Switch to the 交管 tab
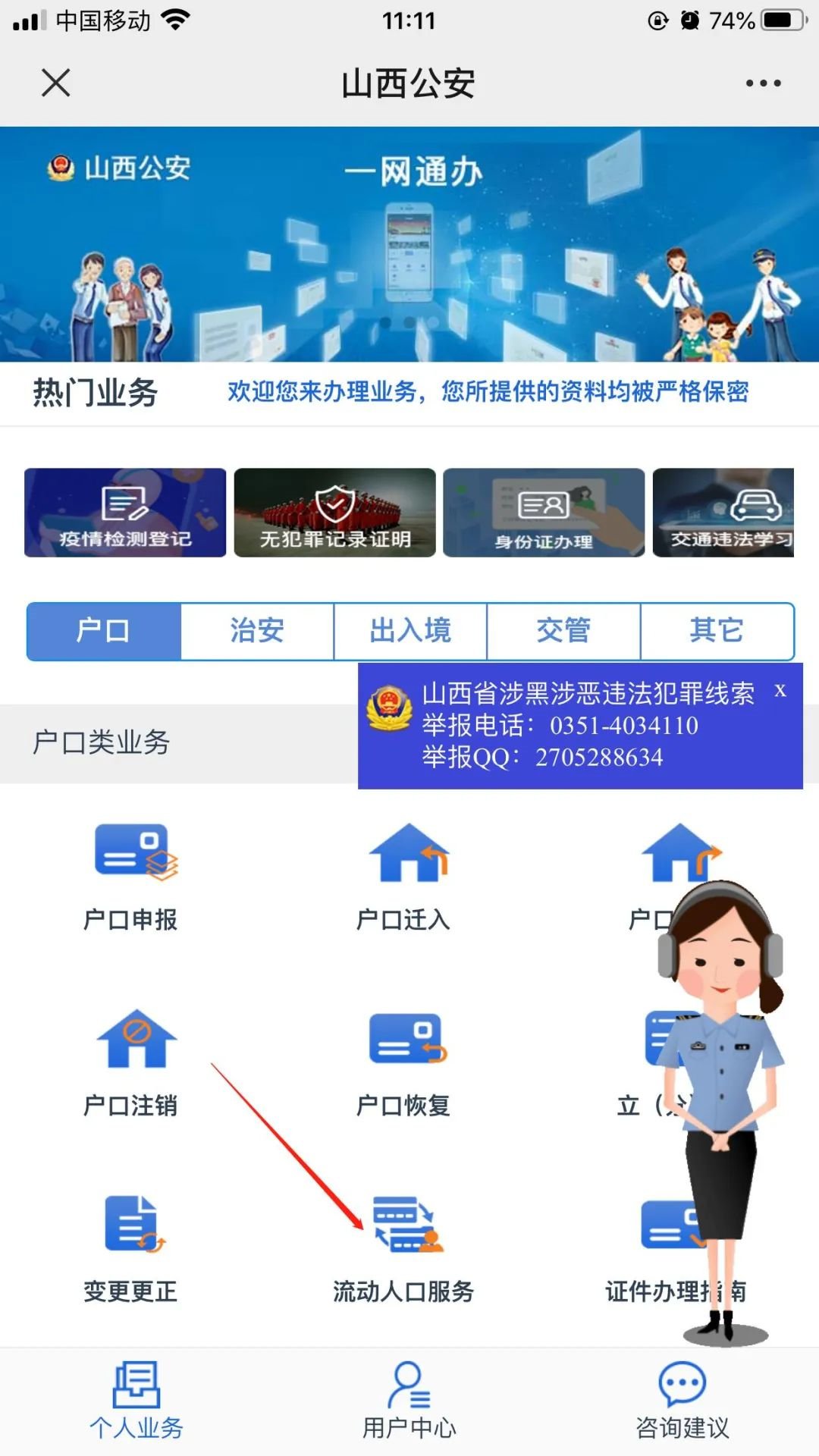Screen dimensions: 819x1456 pos(563,631)
